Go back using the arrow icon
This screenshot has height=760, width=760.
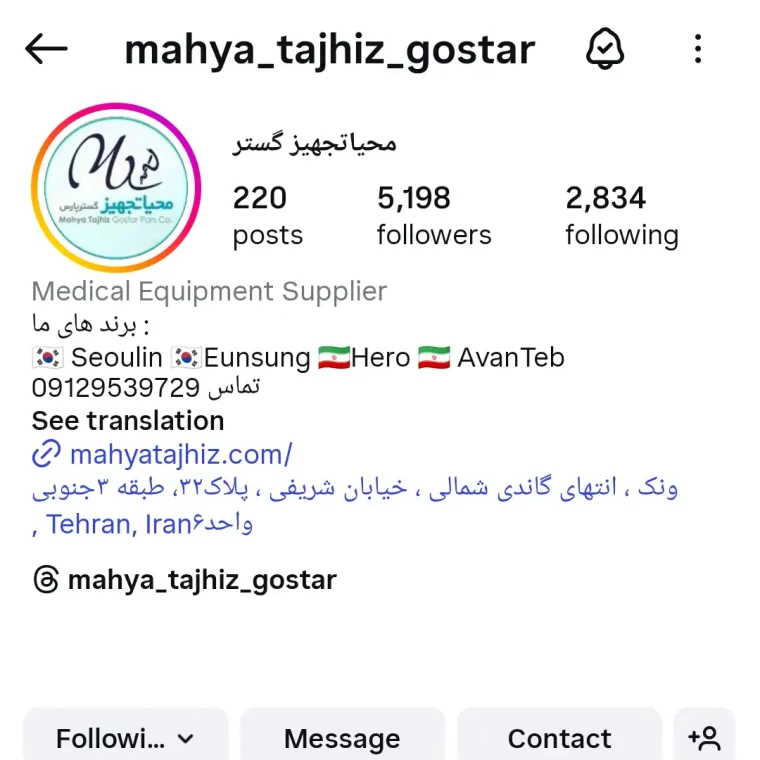[x=46, y=48]
